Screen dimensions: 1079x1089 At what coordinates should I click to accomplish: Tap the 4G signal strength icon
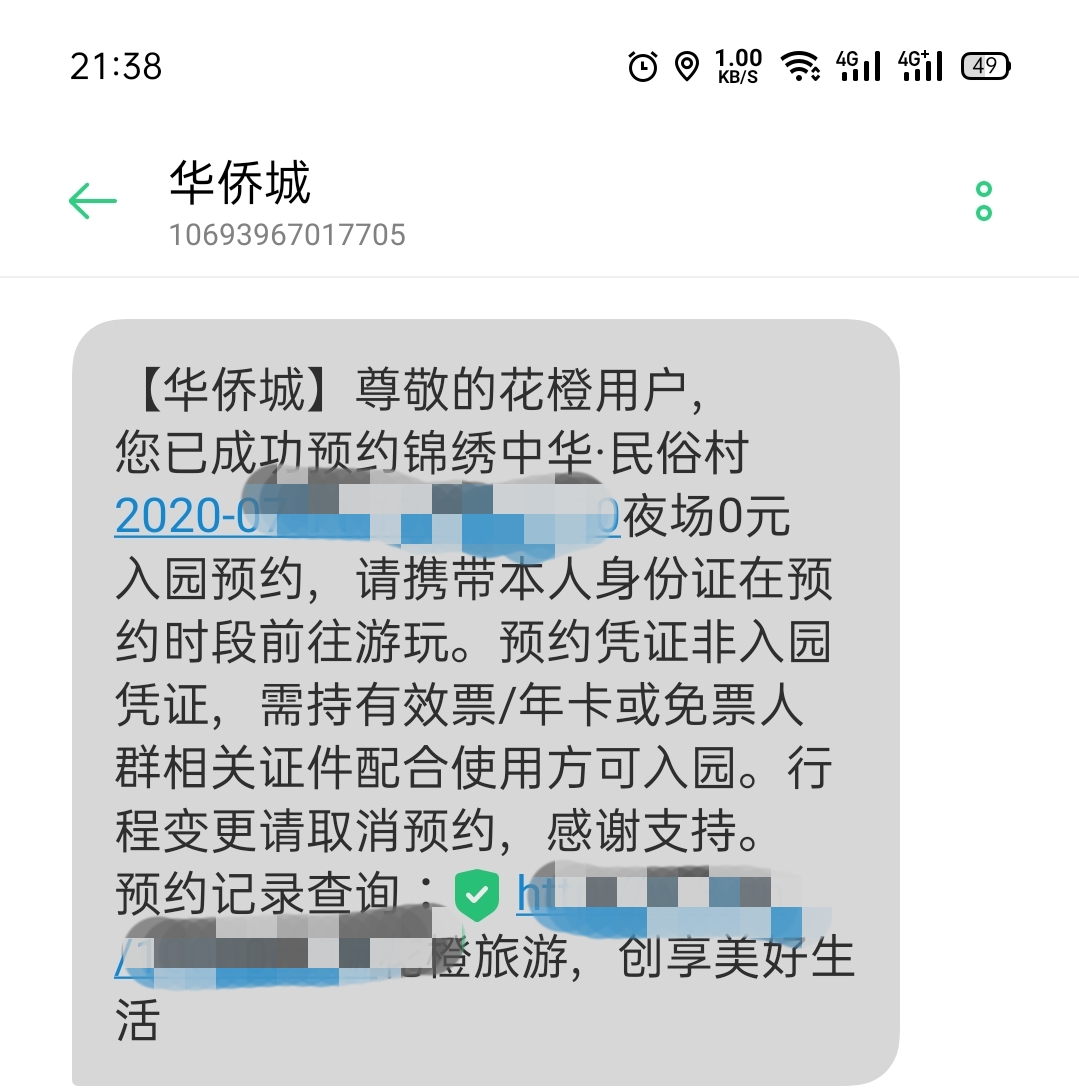point(858,65)
